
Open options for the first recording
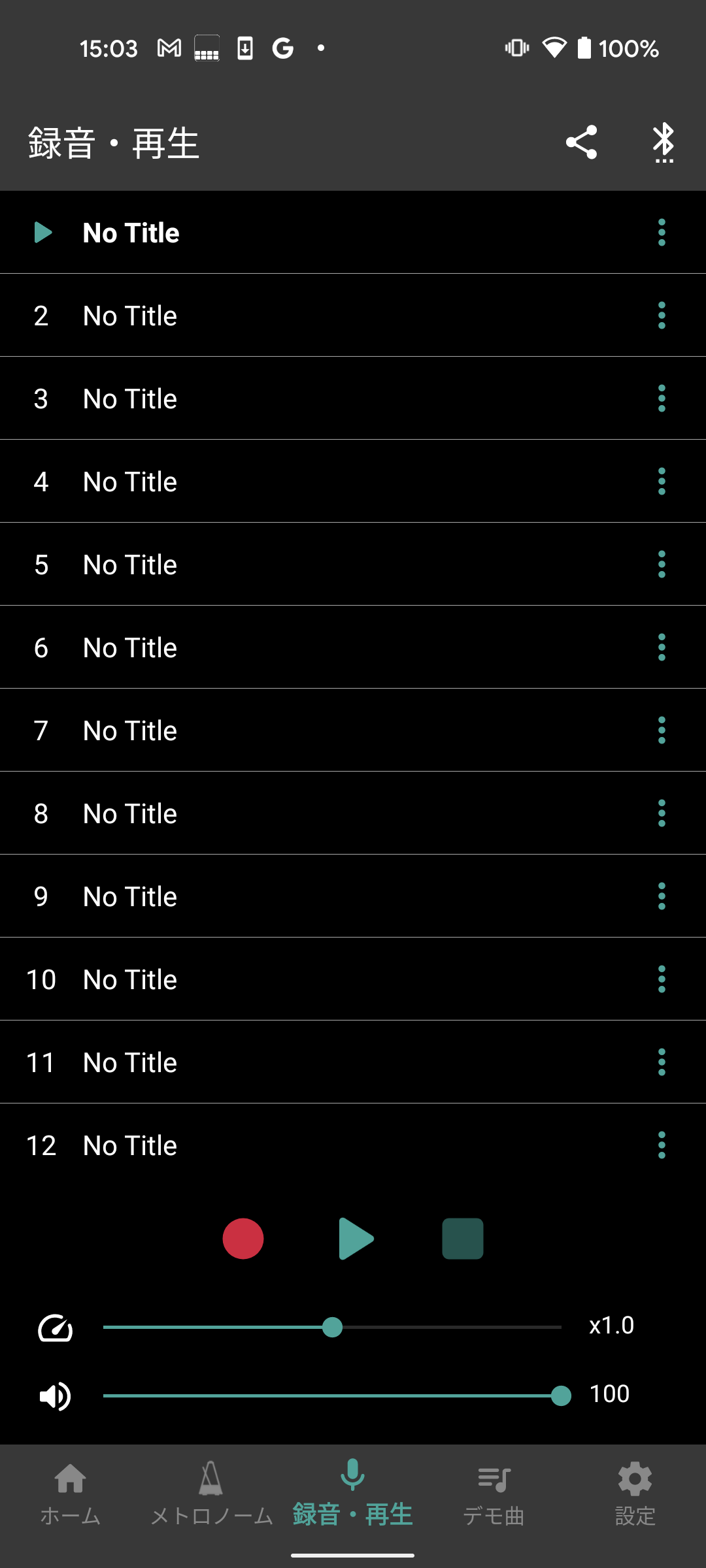662,233
